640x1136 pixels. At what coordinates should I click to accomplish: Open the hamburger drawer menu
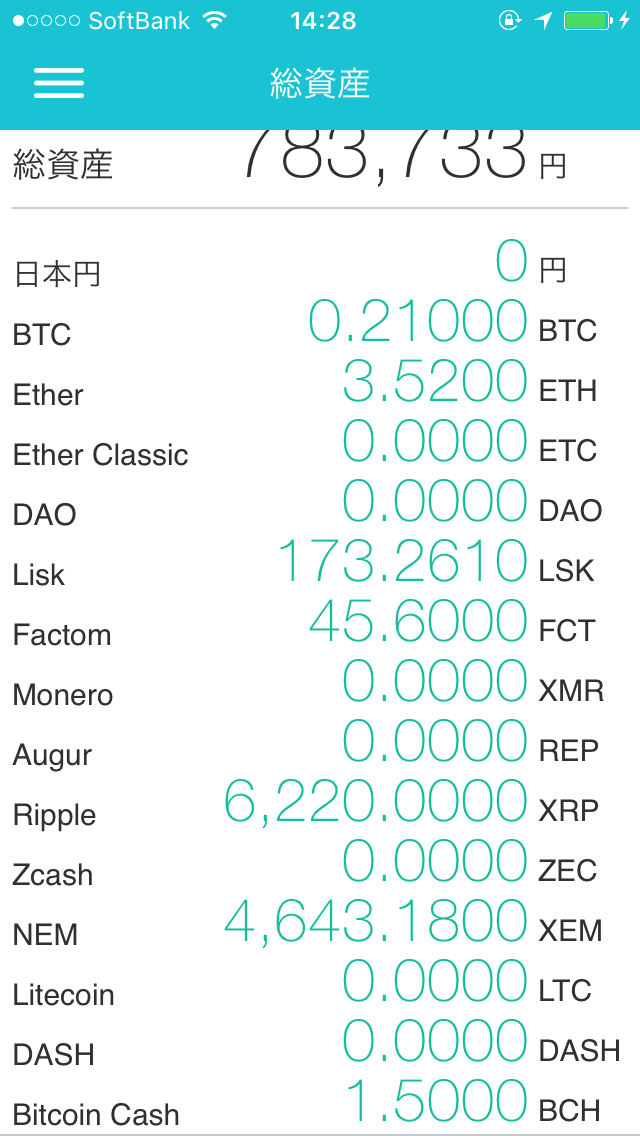tap(59, 83)
